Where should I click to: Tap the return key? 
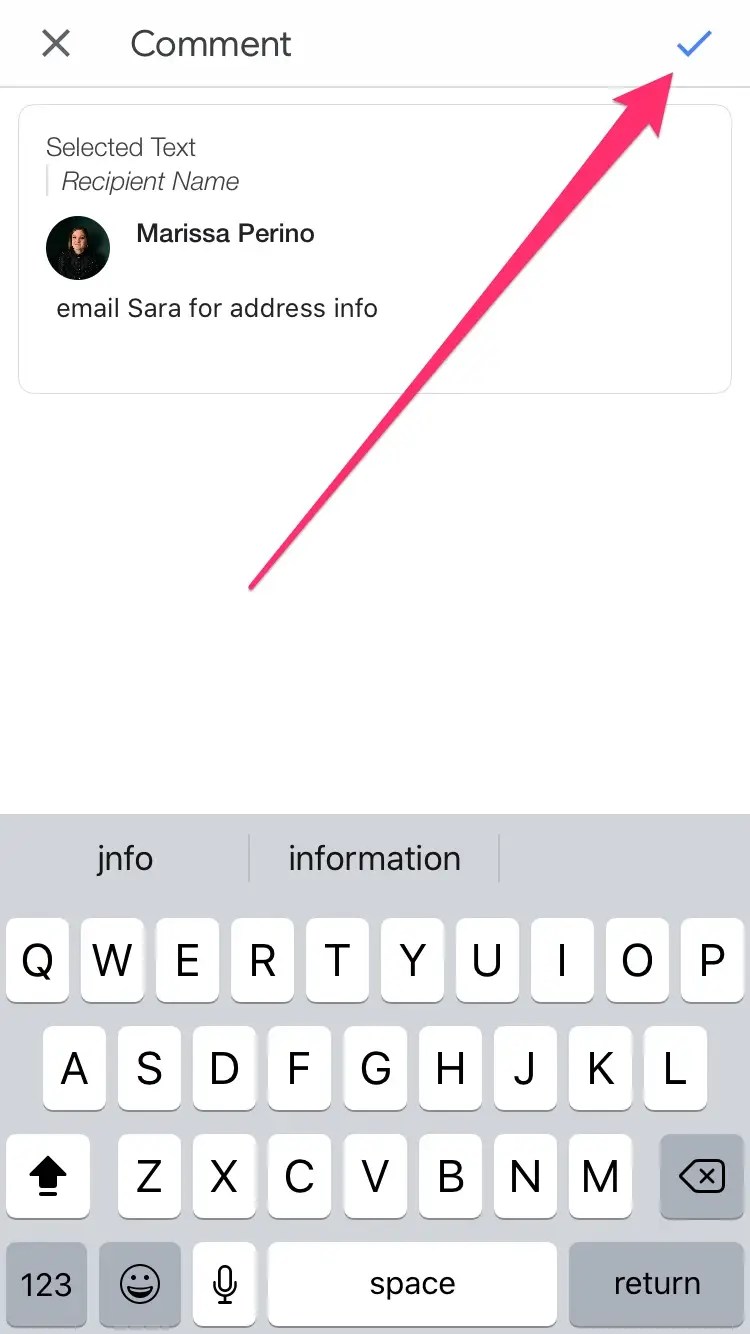coord(656,1284)
